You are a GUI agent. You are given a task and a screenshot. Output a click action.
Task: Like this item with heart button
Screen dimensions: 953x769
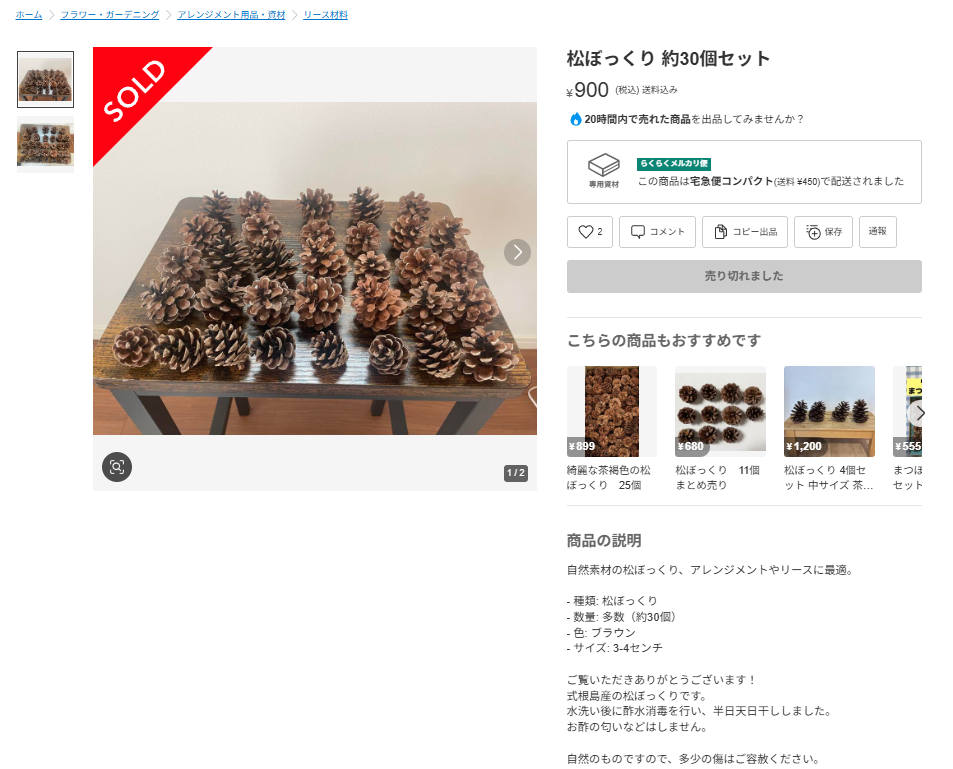coord(590,232)
